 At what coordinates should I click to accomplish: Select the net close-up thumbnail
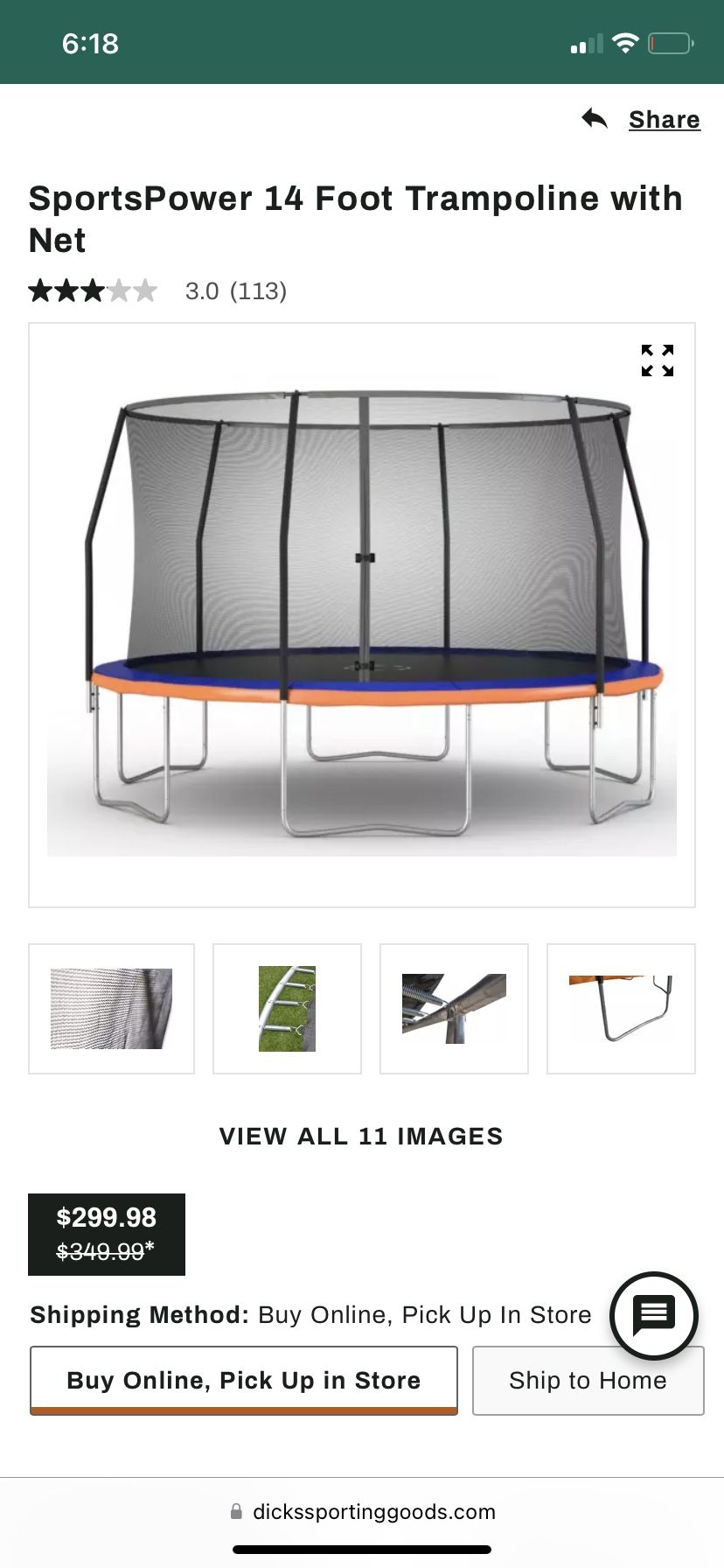click(112, 1009)
